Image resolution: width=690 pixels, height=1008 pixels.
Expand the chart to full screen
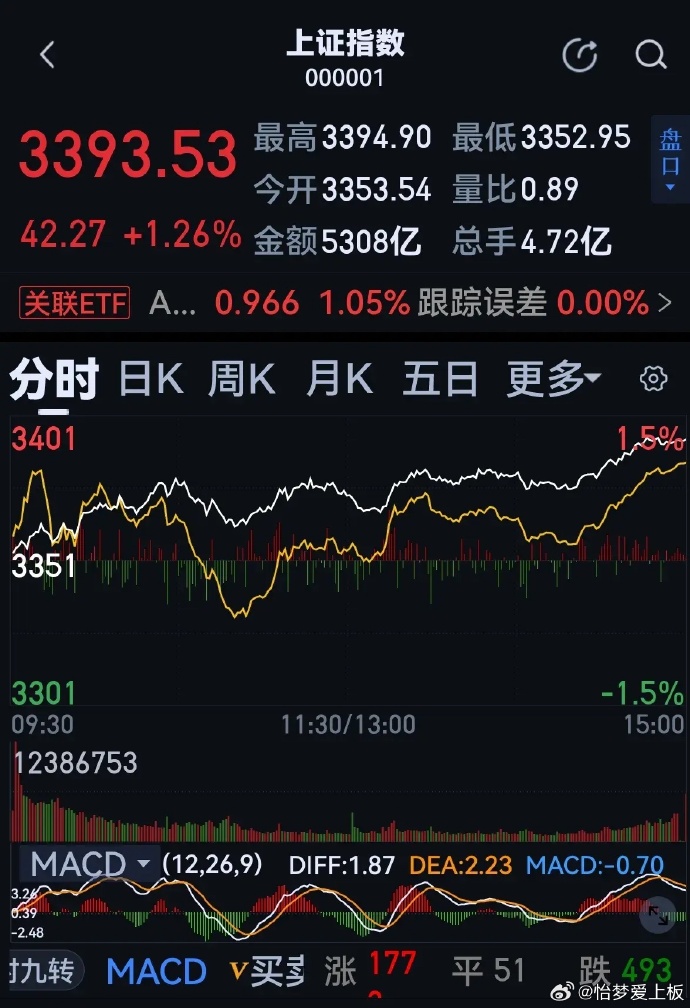click(659, 917)
